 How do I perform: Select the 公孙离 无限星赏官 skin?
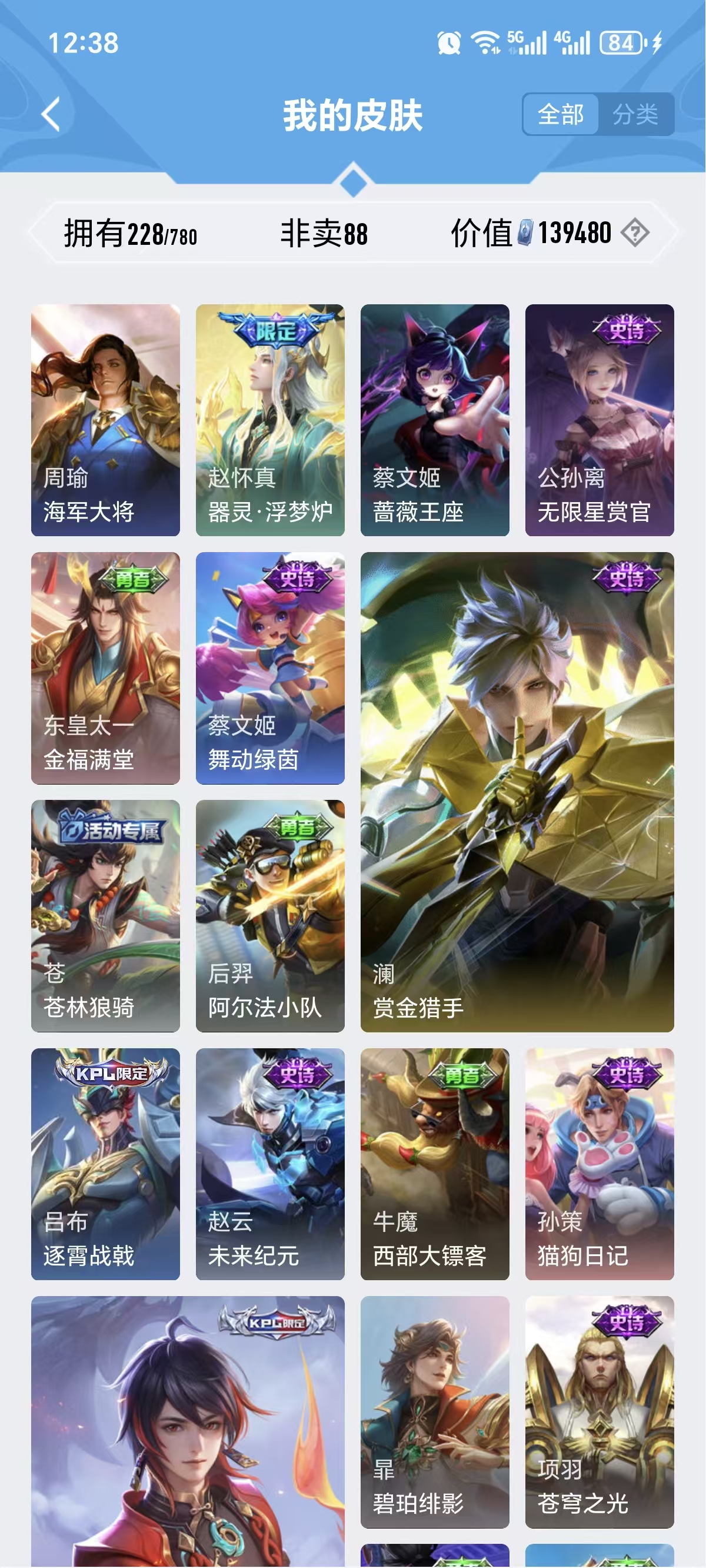pos(599,420)
